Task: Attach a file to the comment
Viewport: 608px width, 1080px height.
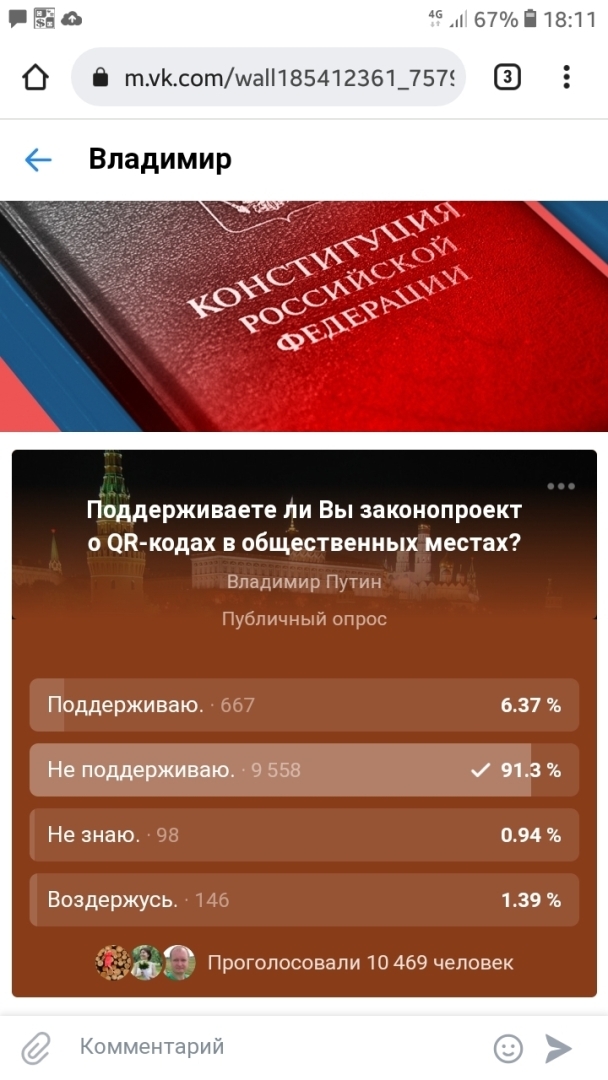Action: click(x=36, y=1047)
